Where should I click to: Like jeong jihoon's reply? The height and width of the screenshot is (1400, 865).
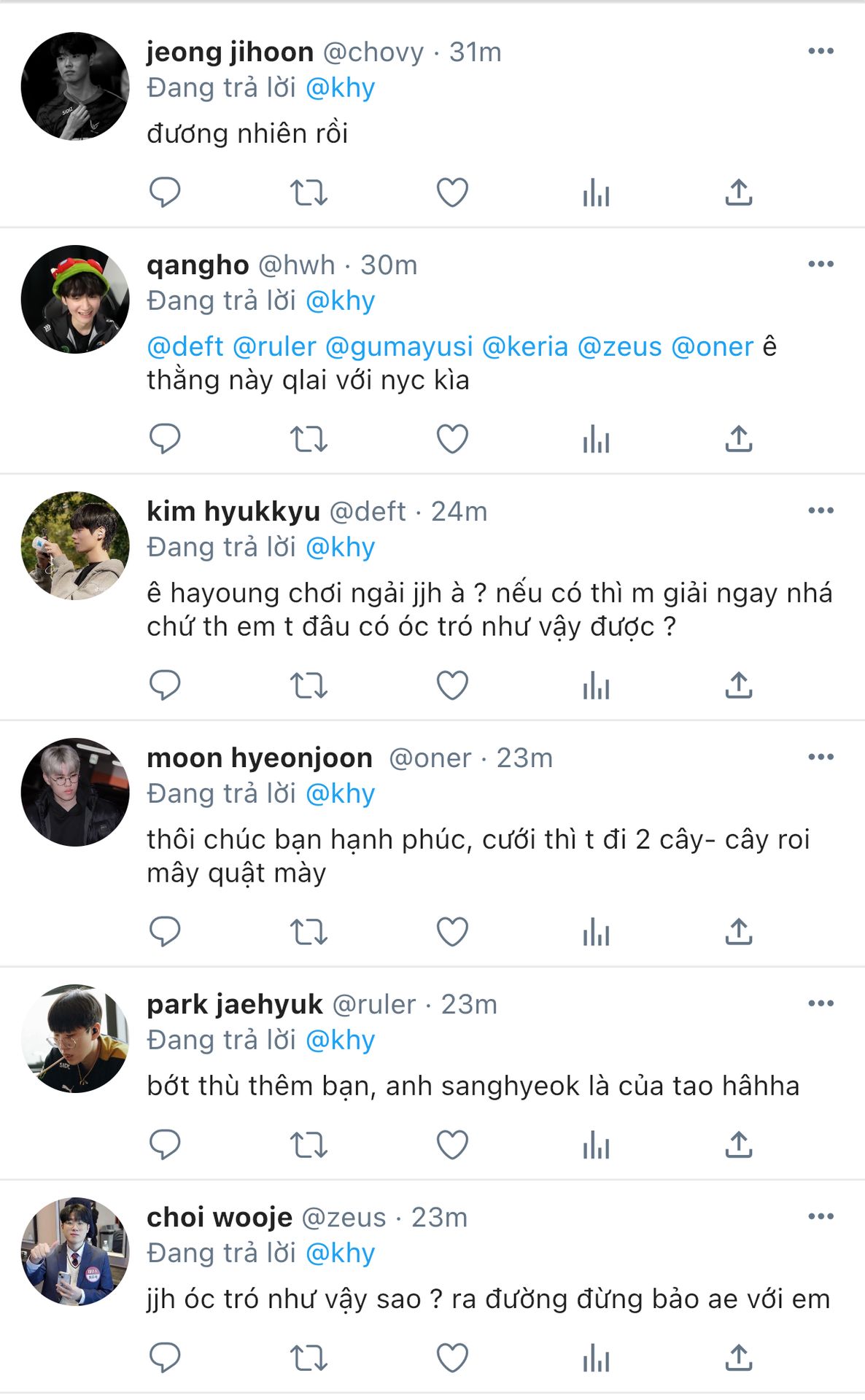tap(452, 192)
